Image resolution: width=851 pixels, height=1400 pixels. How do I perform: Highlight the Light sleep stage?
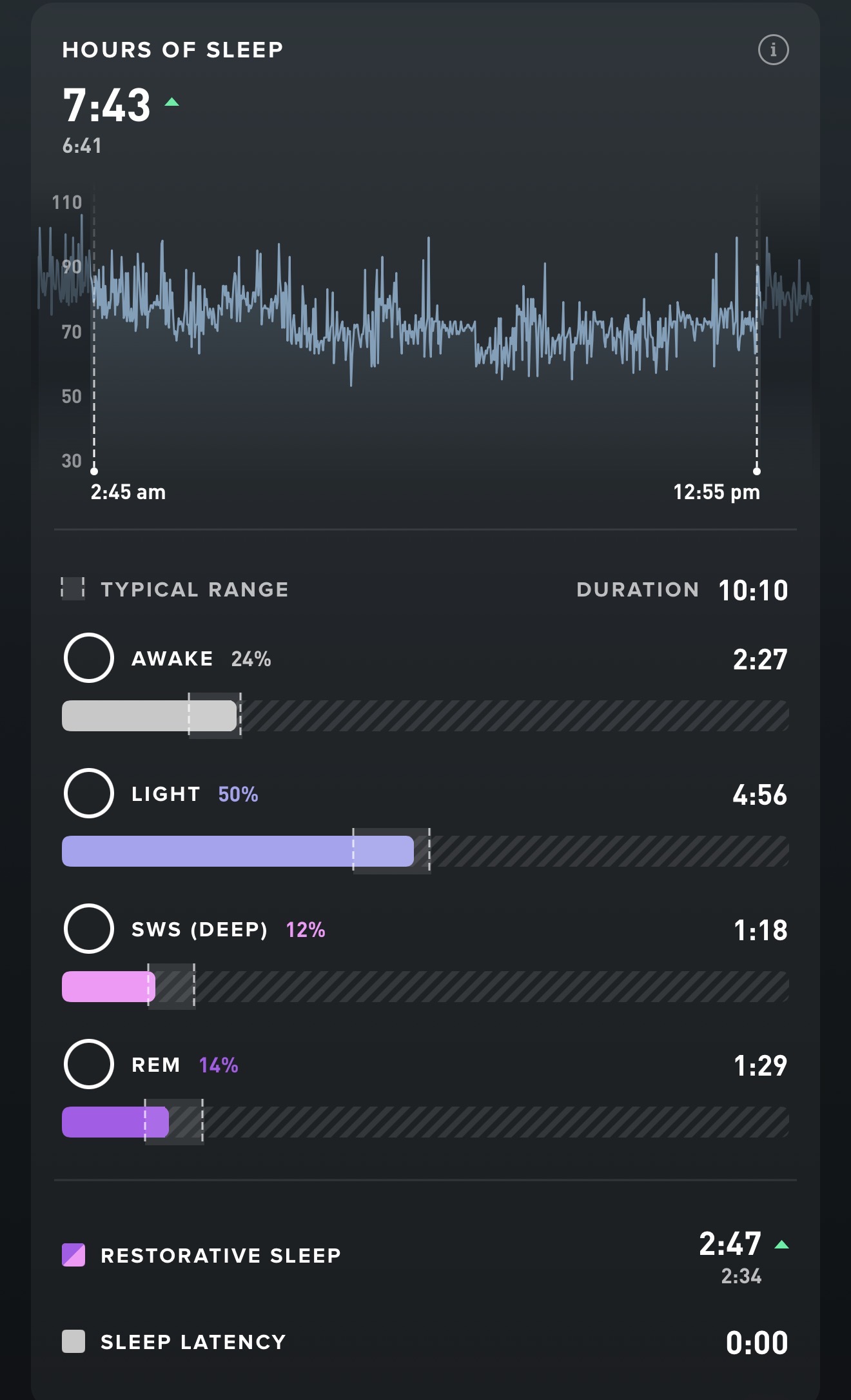(x=89, y=793)
